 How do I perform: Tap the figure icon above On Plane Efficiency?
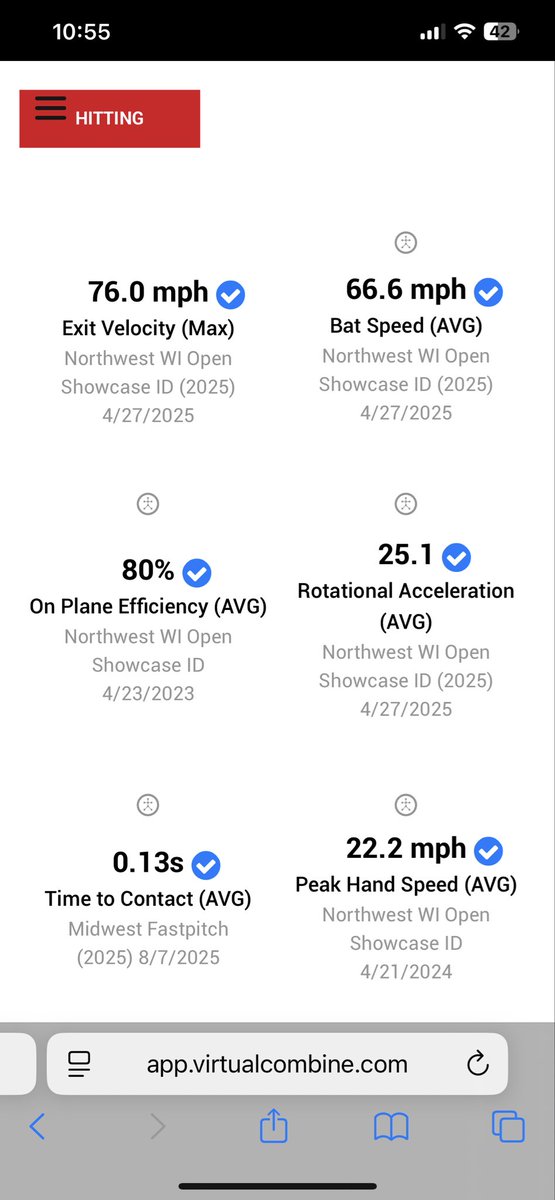pos(148,505)
